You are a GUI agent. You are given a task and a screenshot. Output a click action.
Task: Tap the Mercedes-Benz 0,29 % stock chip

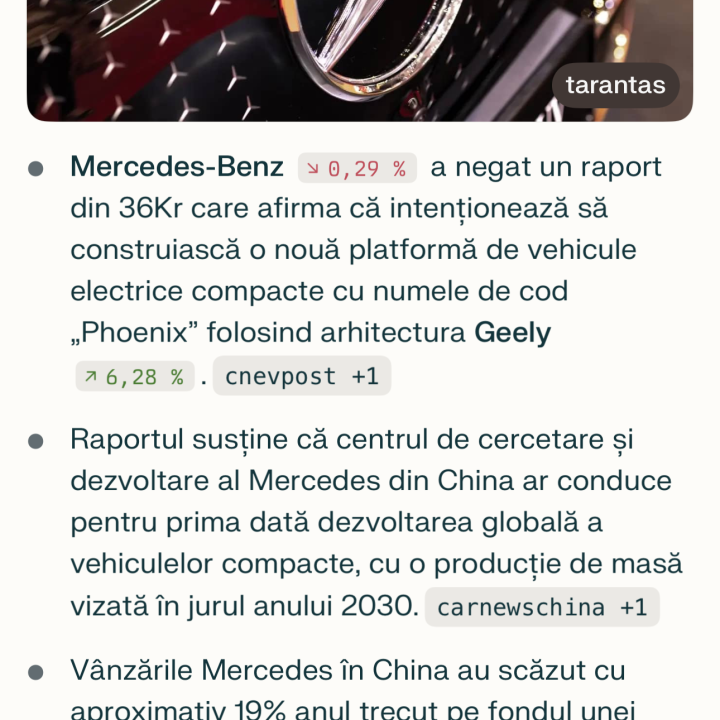pos(357,168)
